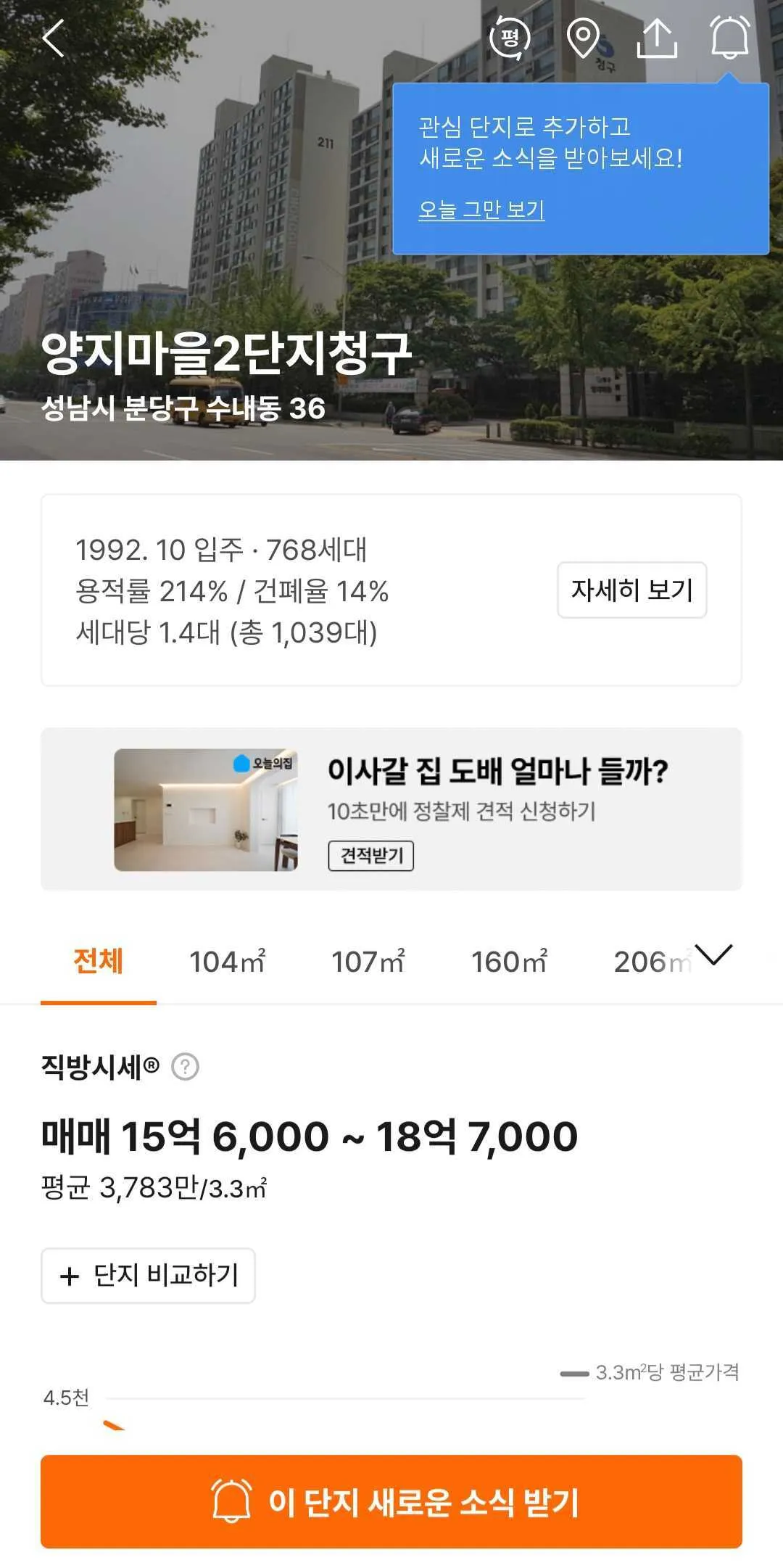Switch to the 104㎡ tab
783x1568 pixels.
(227, 962)
